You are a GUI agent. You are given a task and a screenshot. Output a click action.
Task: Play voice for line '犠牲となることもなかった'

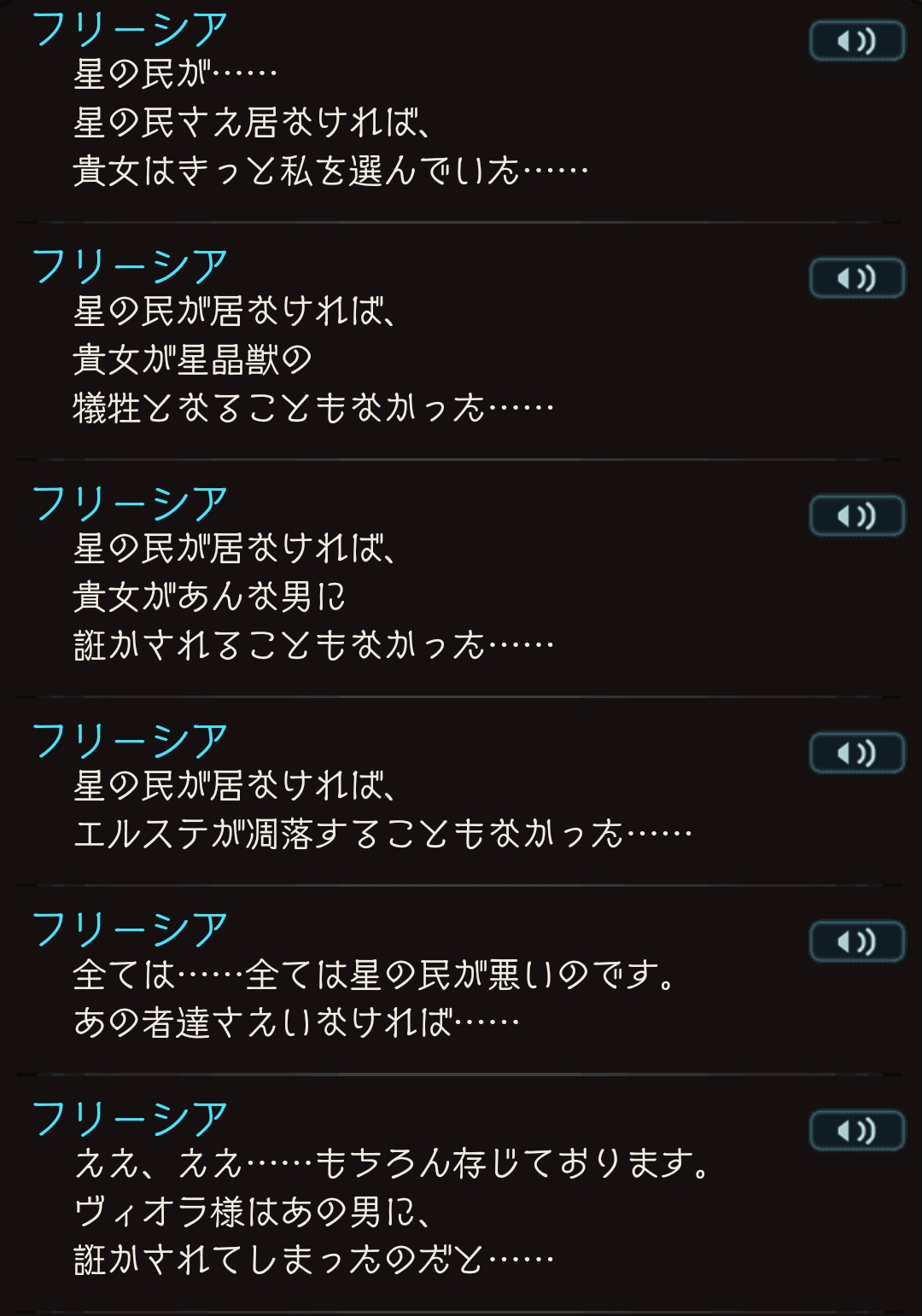click(856, 278)
